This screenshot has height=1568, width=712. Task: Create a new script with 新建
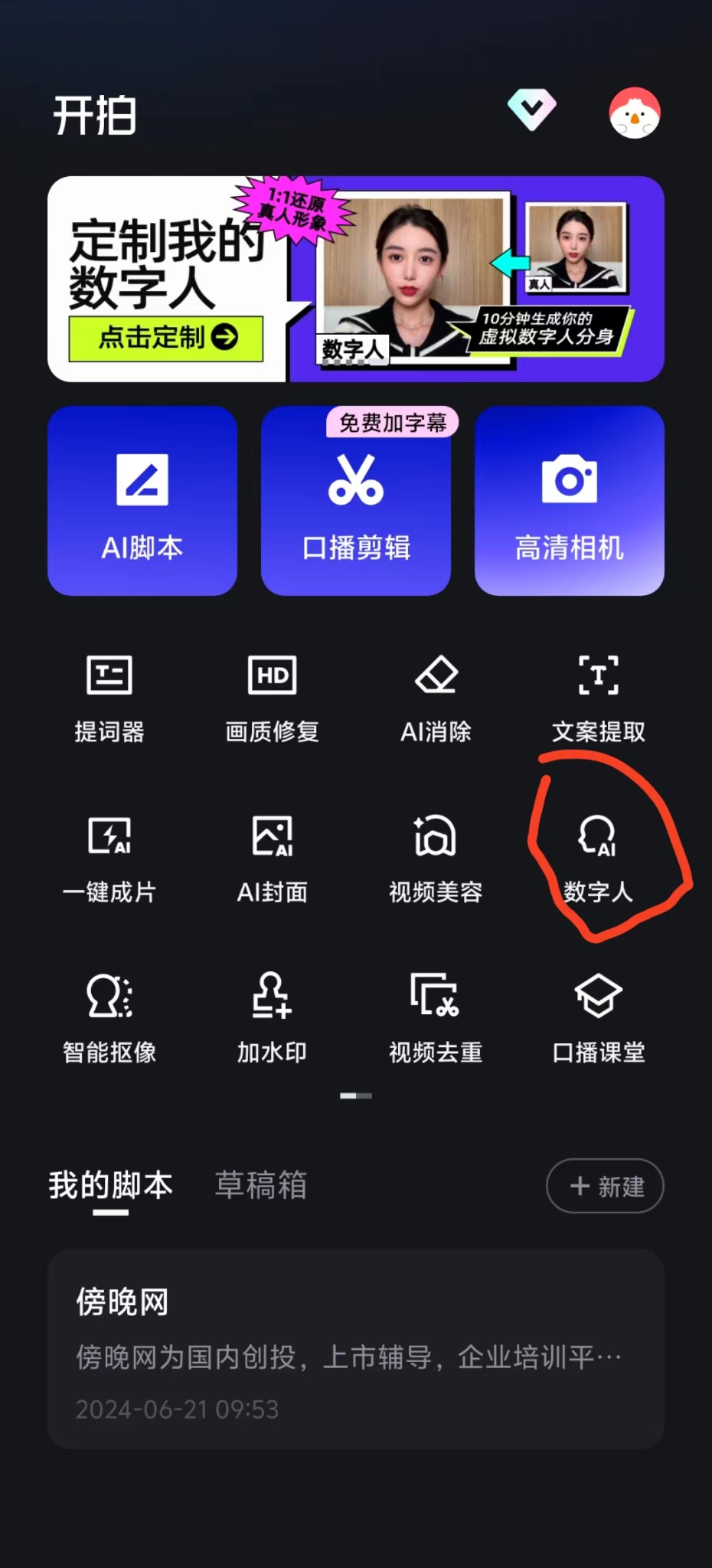[605, 1186]
